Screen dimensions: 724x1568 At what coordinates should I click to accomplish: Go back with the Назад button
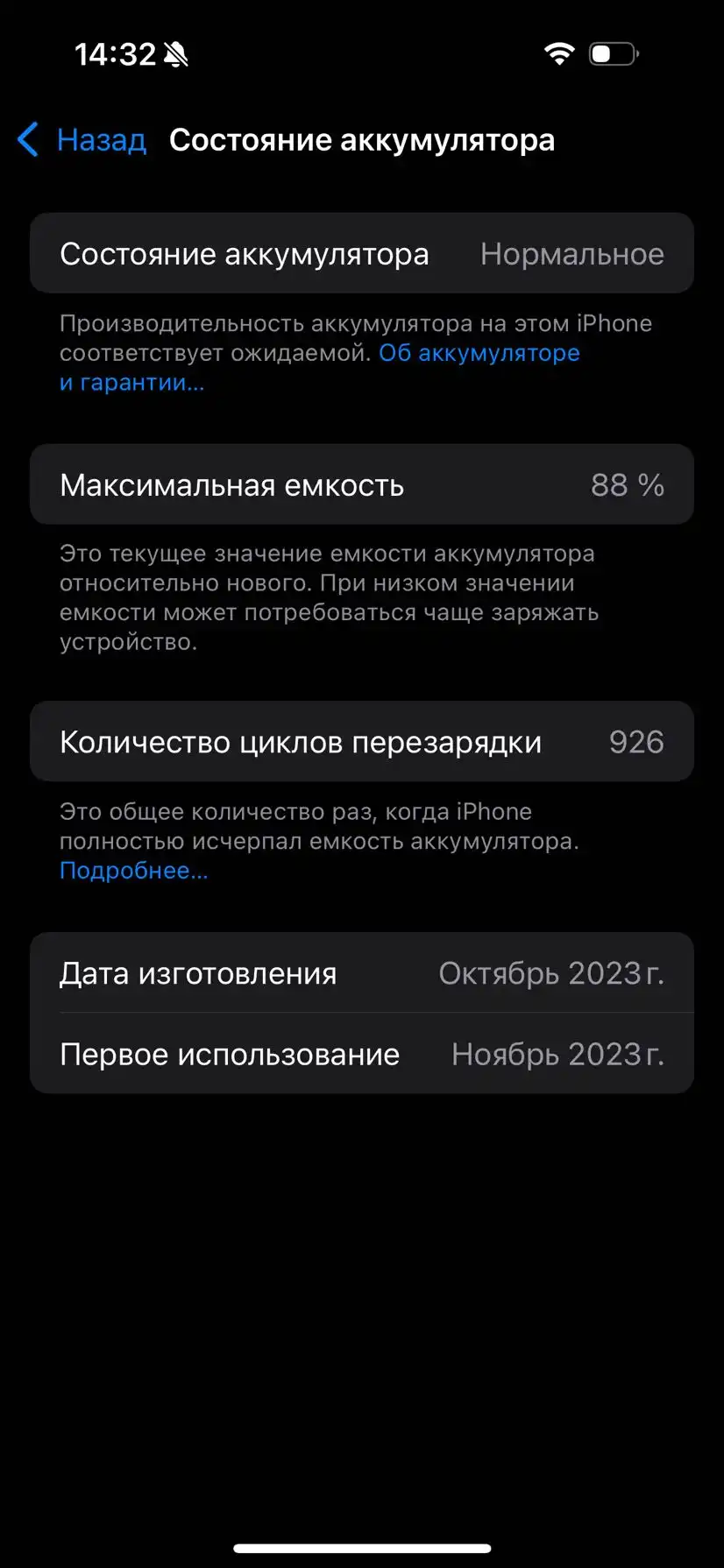pyautogui.click(x=82, y=140)
